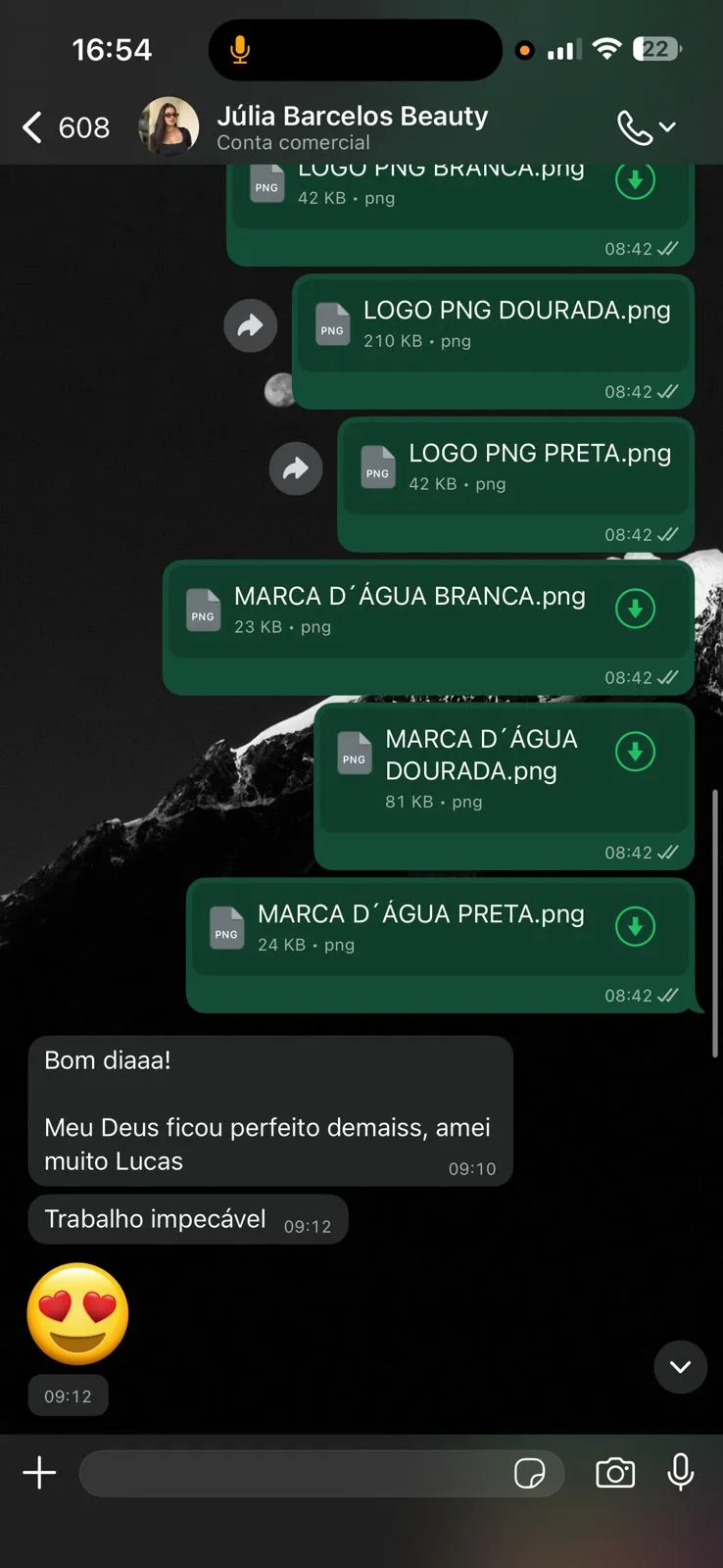Open Júlia Barcelos Beauty chat details via name
This screenshot has width=723, height=1568.
[x=353, y=116]
